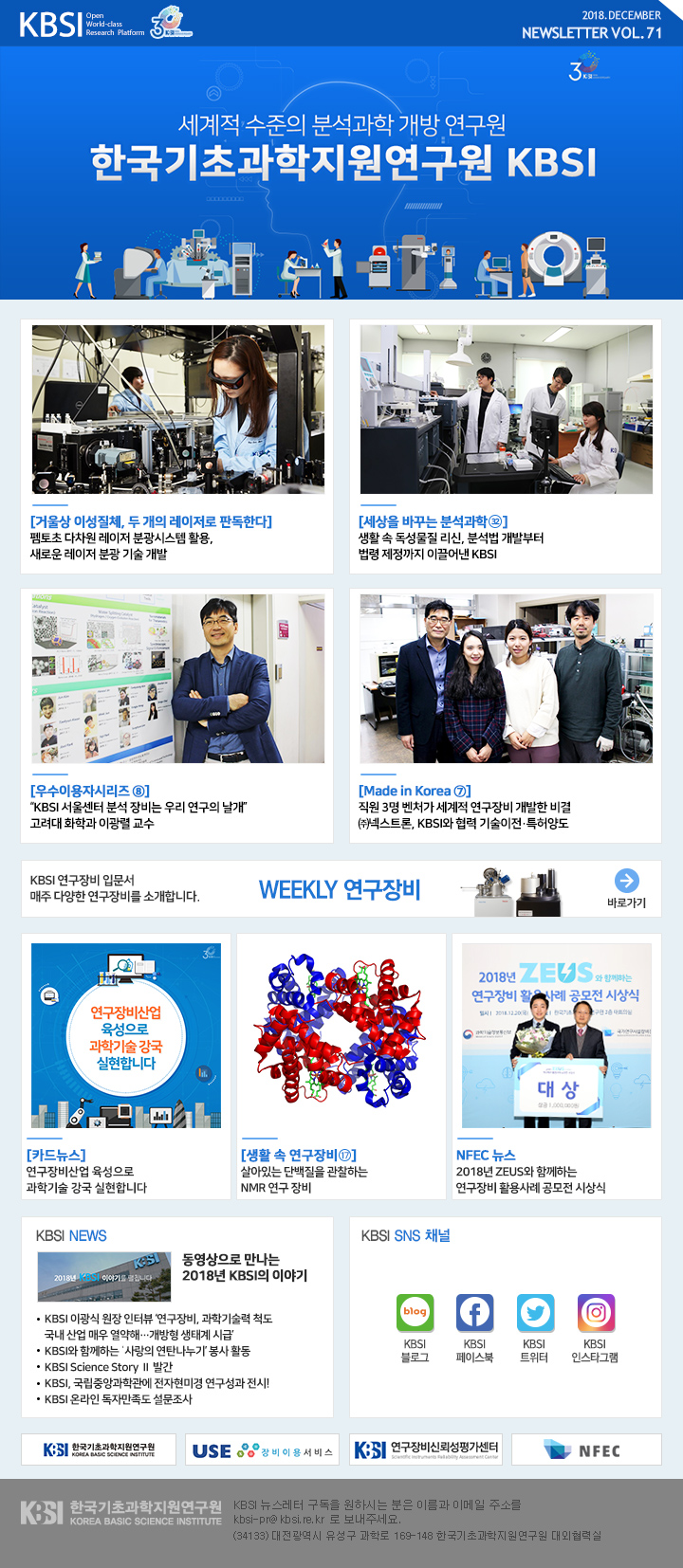Open the 온라인 독자만족도 설문조사 link
Viewport: 683px width, 1568px height.
(119, 1399)
